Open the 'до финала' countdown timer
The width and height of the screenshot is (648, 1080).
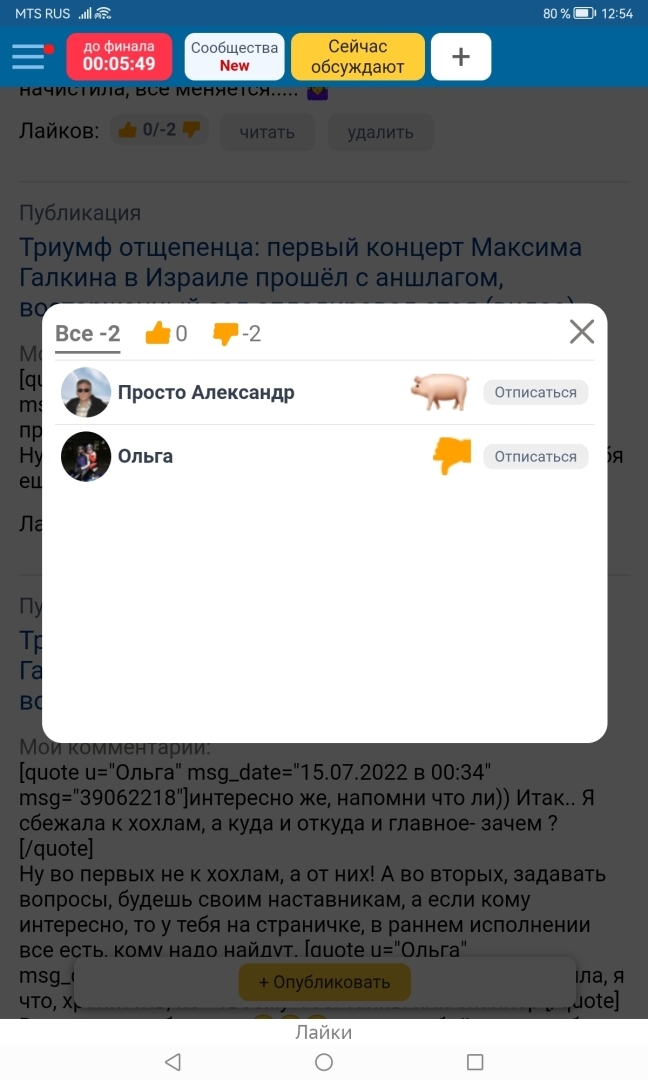click(119, 56)
